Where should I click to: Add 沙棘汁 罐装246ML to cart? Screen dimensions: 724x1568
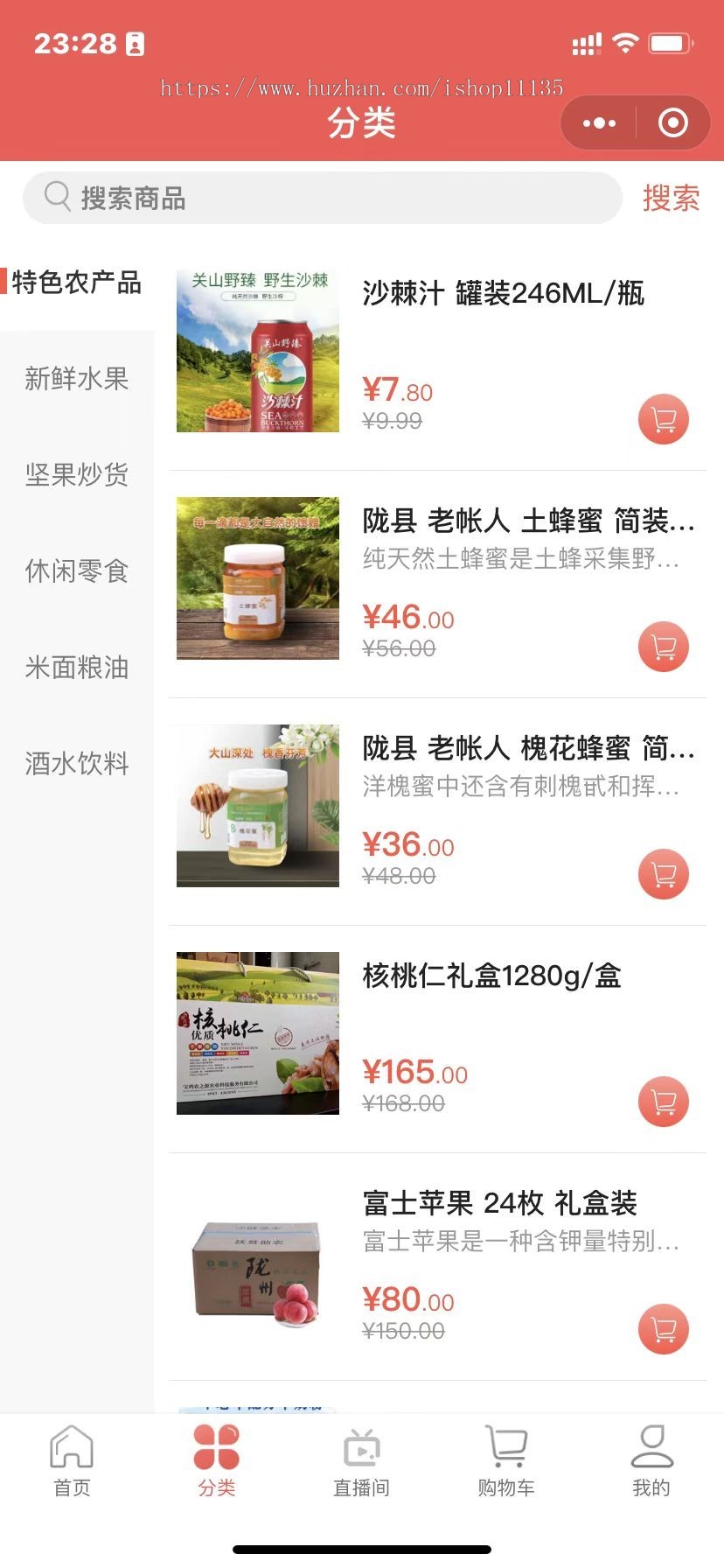664,420
